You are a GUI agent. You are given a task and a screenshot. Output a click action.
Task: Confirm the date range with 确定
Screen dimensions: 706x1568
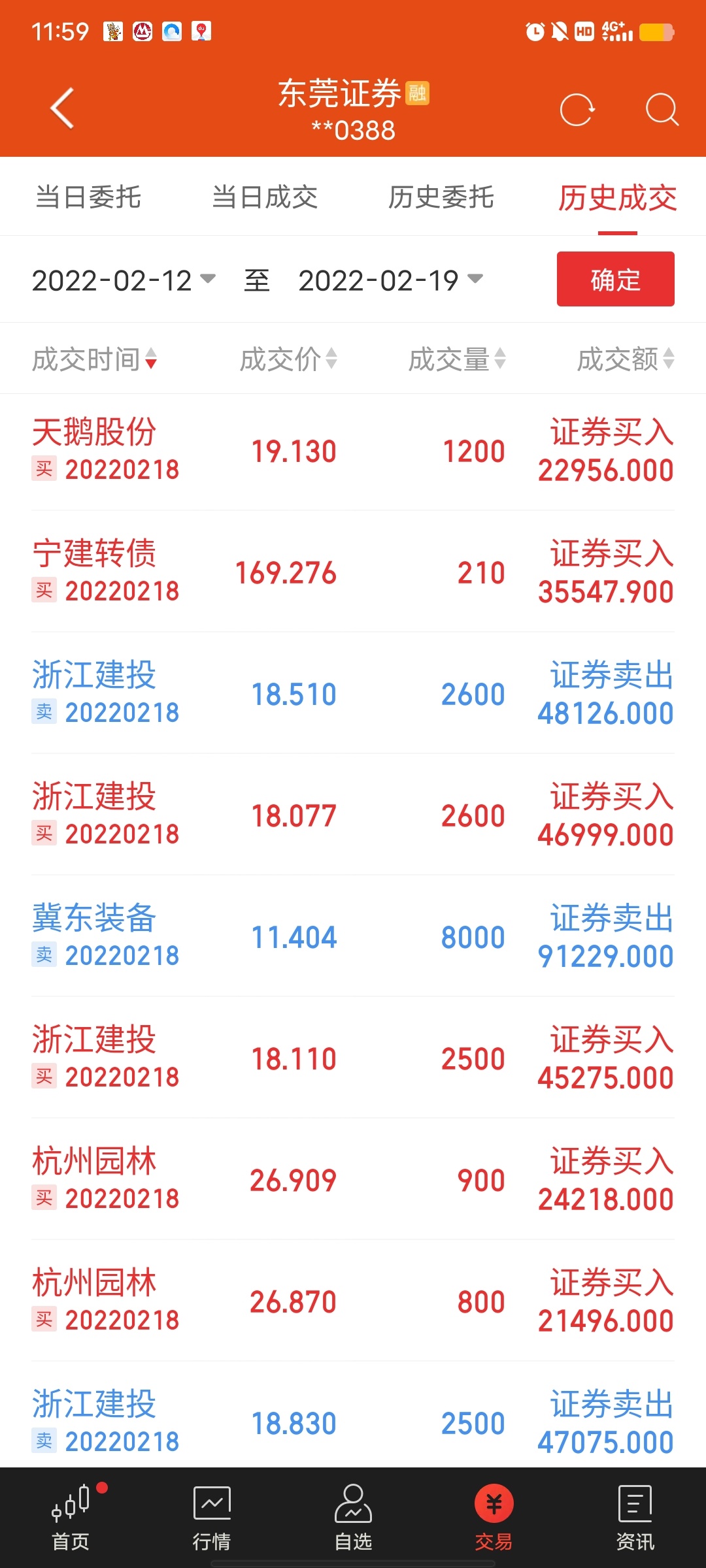coord(616,279)
